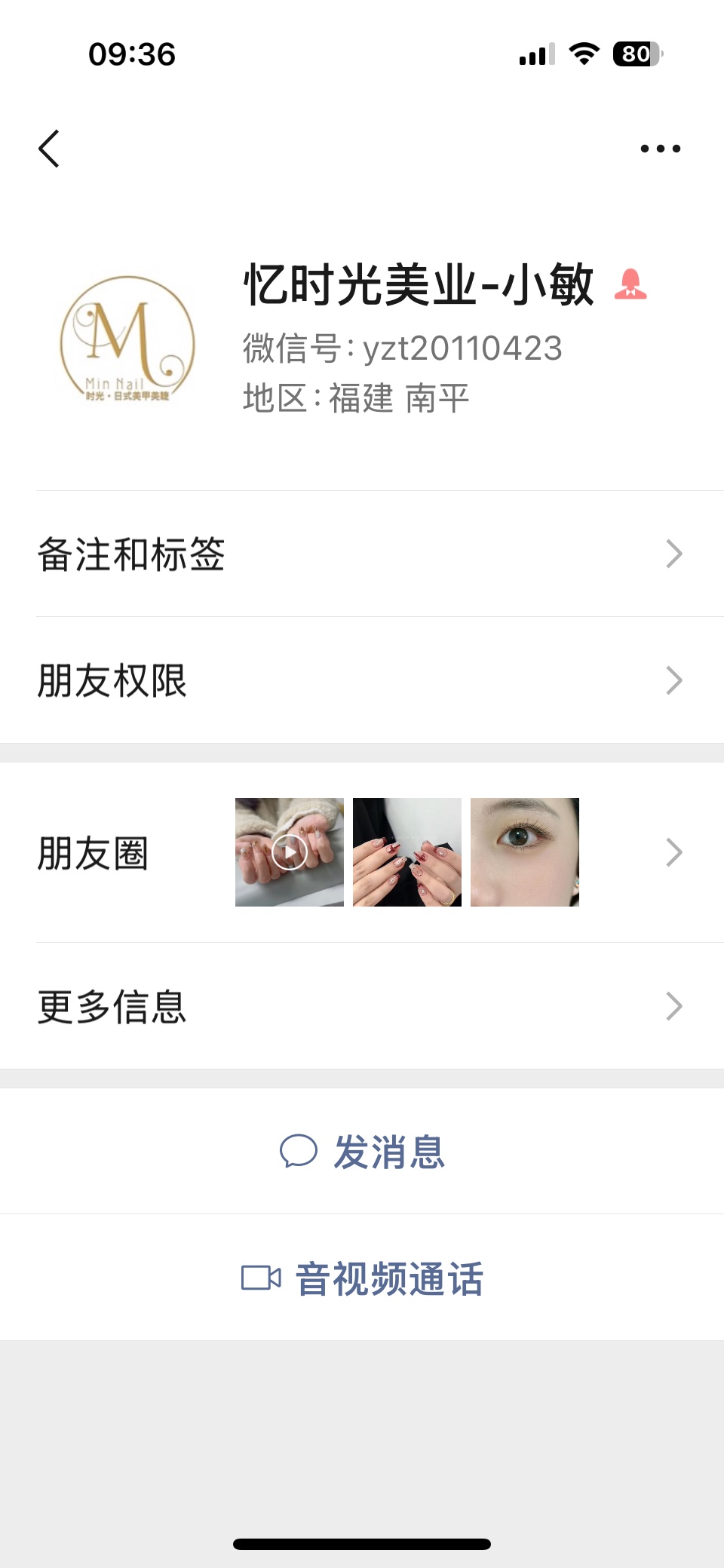724x1568 pixels.
Task: Go back using the top-left arrow
Action: tap(49, 149)
